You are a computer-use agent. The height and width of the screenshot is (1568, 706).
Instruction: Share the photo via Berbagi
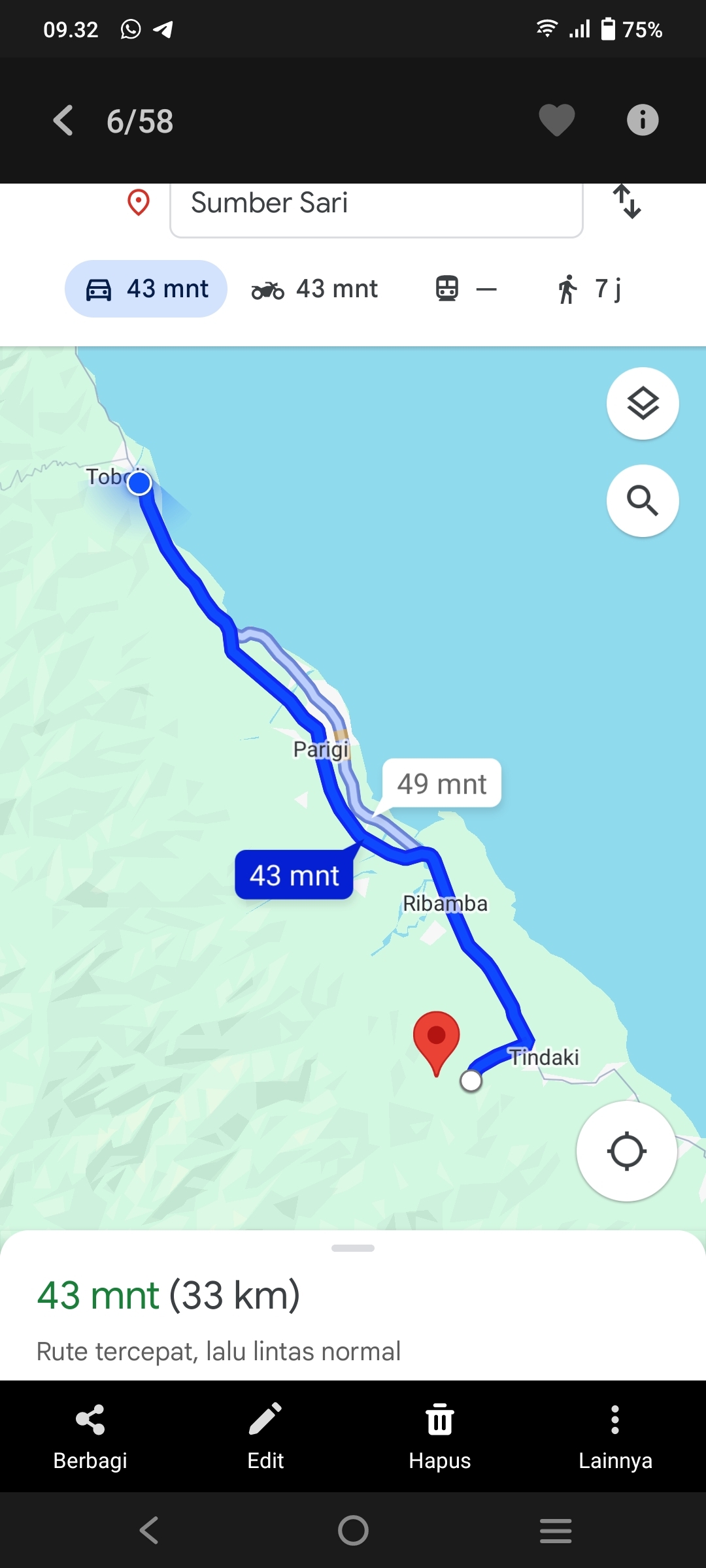(90, 1436)
